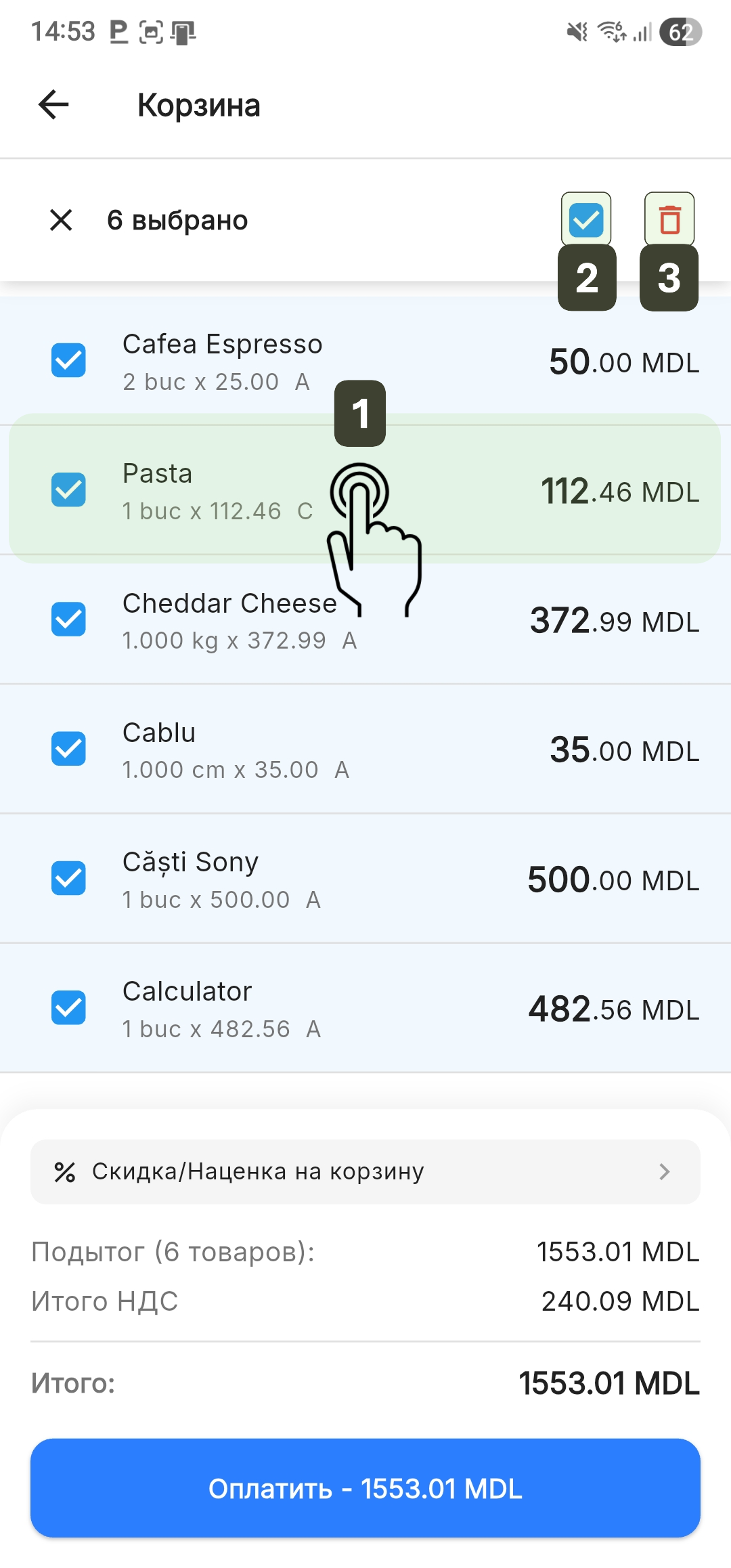Uncheck the Calculator checkbox
731x1568 pixels.
tap(68, 1007)
